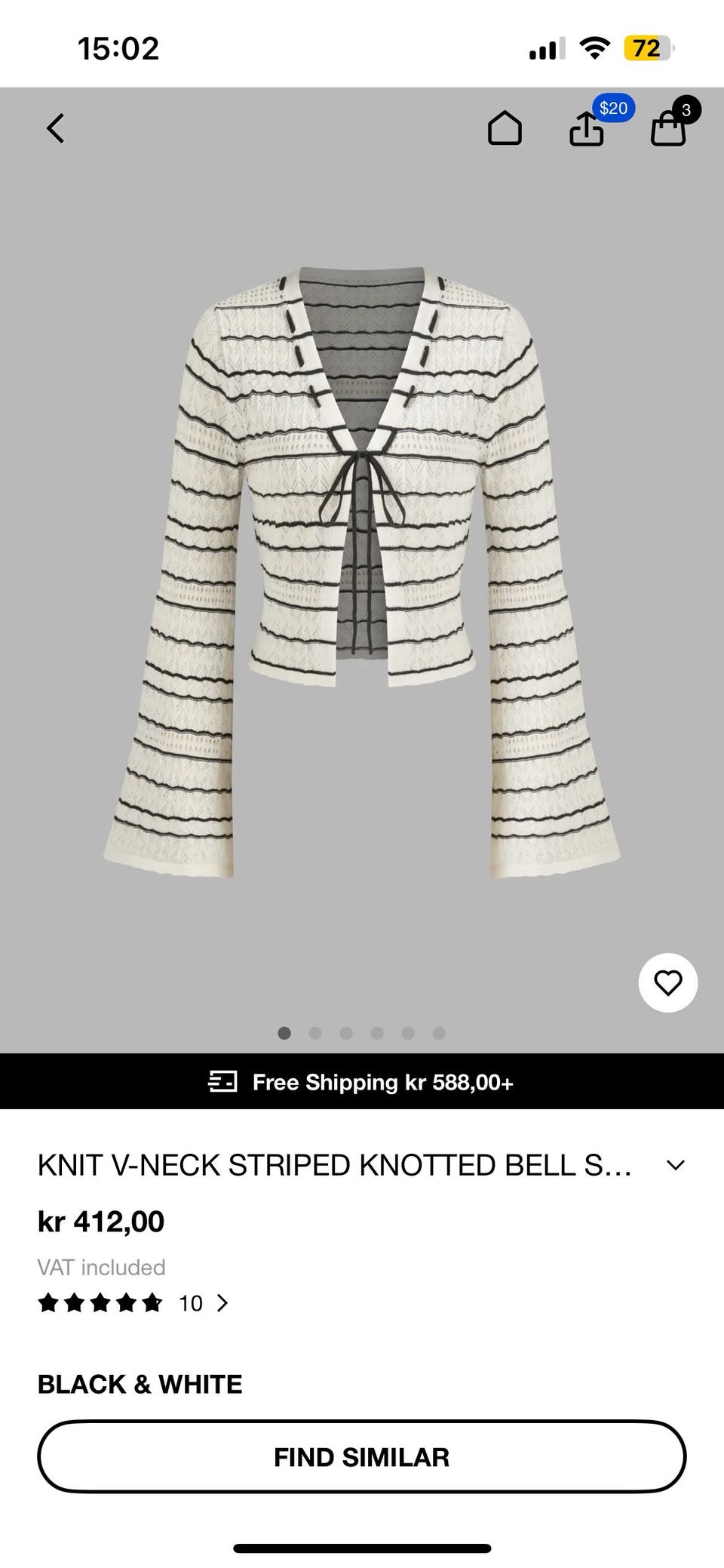Go back to the previous page
This screenshot has height=1568, width=724.
pyautogui.click(x=56, y=128)
